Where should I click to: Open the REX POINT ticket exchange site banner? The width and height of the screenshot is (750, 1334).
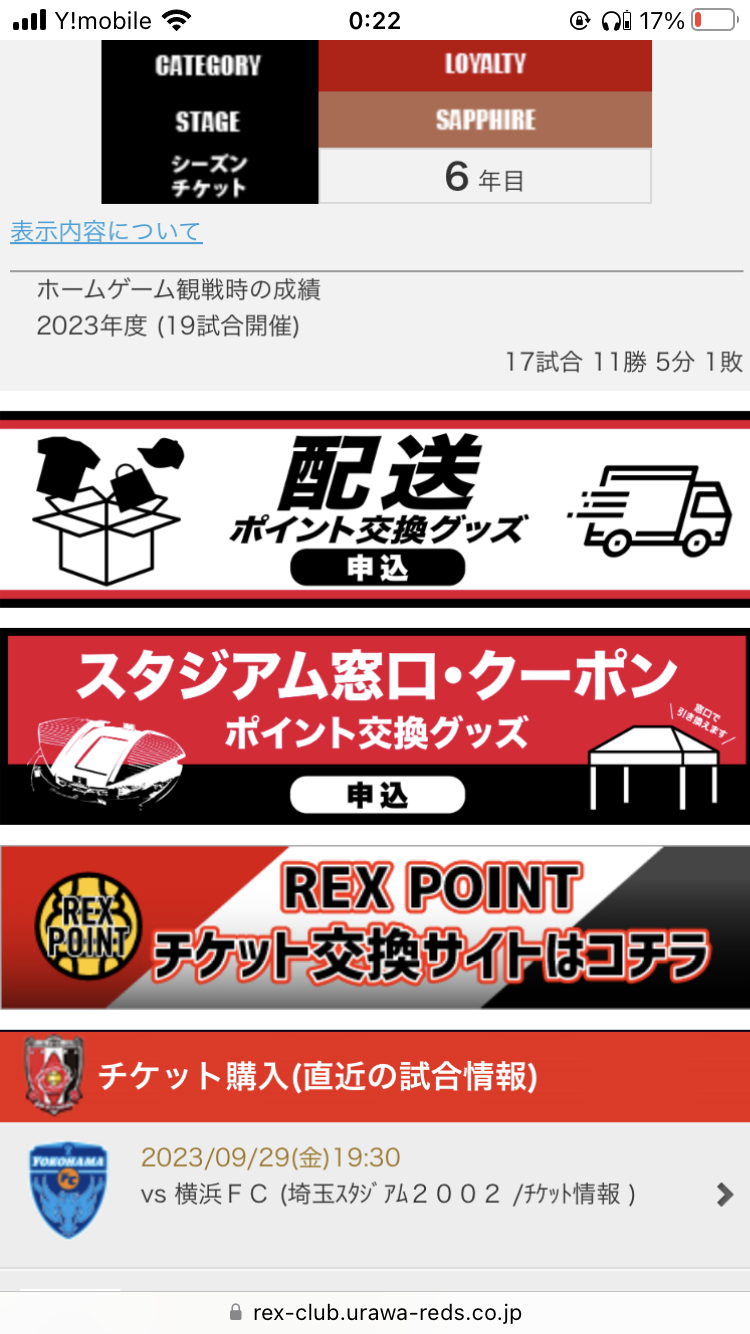click(375, 927)
